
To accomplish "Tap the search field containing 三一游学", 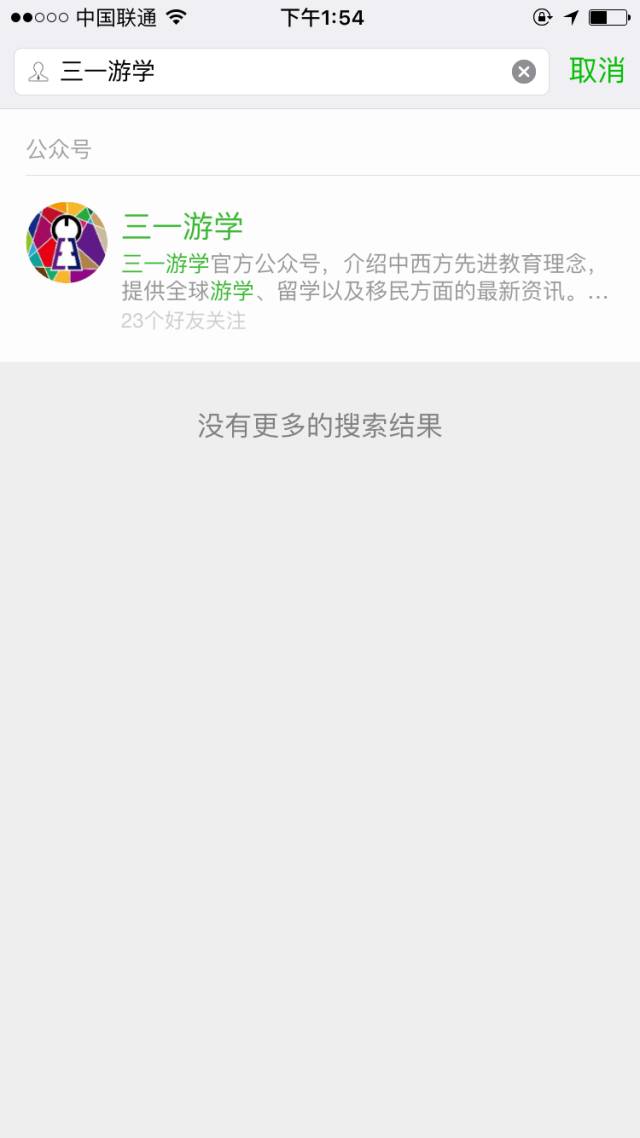I will click(x=282, y=72).
